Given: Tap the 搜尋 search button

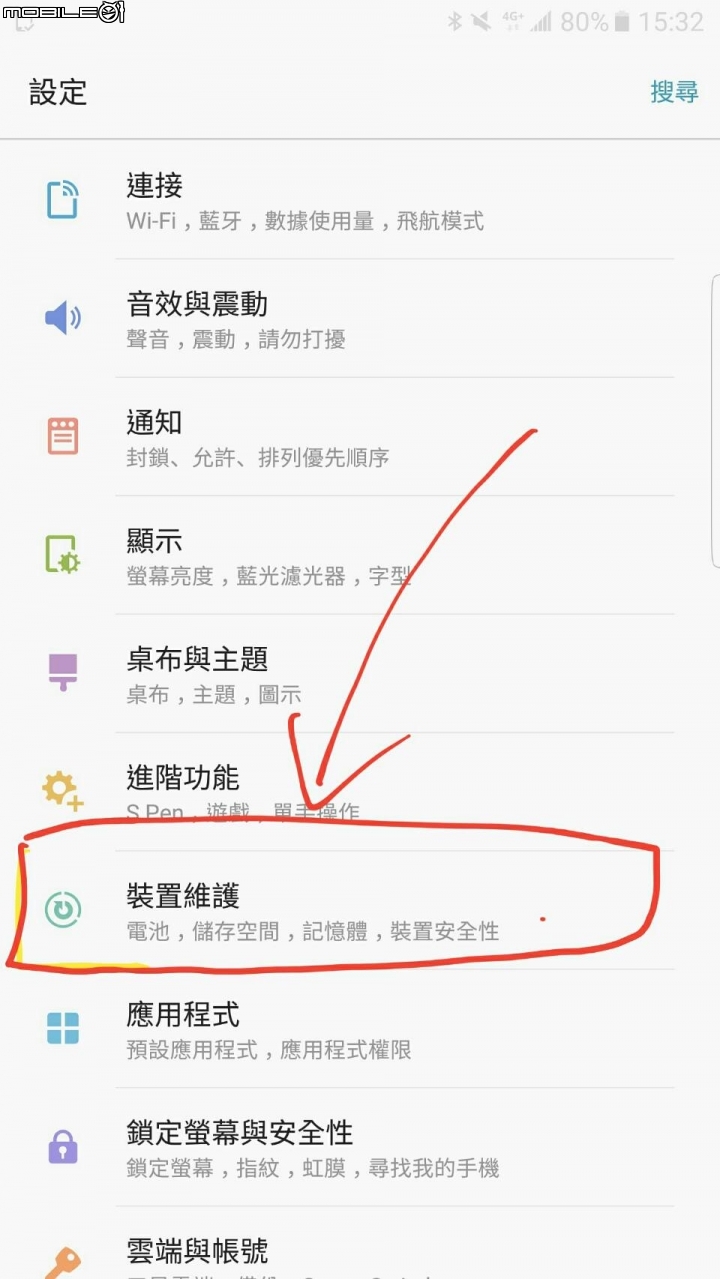Looking at the screenshot, I should [x=674, y=92].
